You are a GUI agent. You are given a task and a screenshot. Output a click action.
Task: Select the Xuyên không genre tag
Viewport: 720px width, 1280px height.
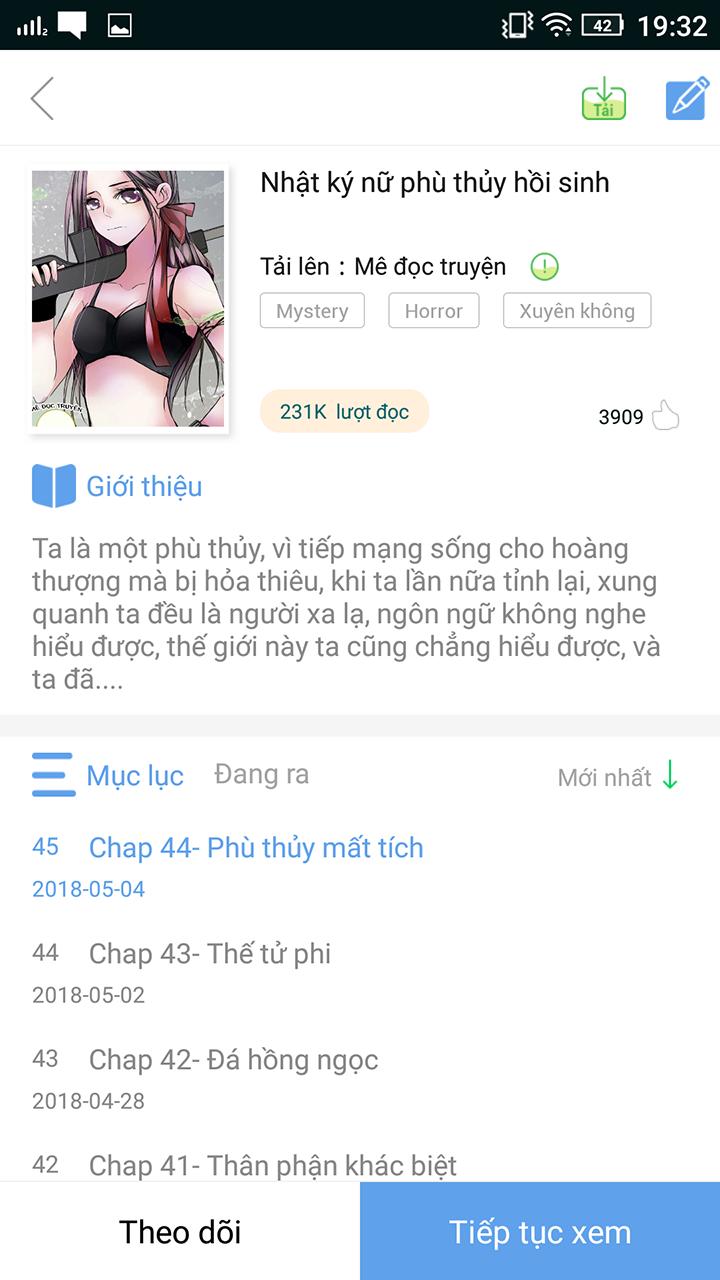pyautogui.click(x=576, y=311)
